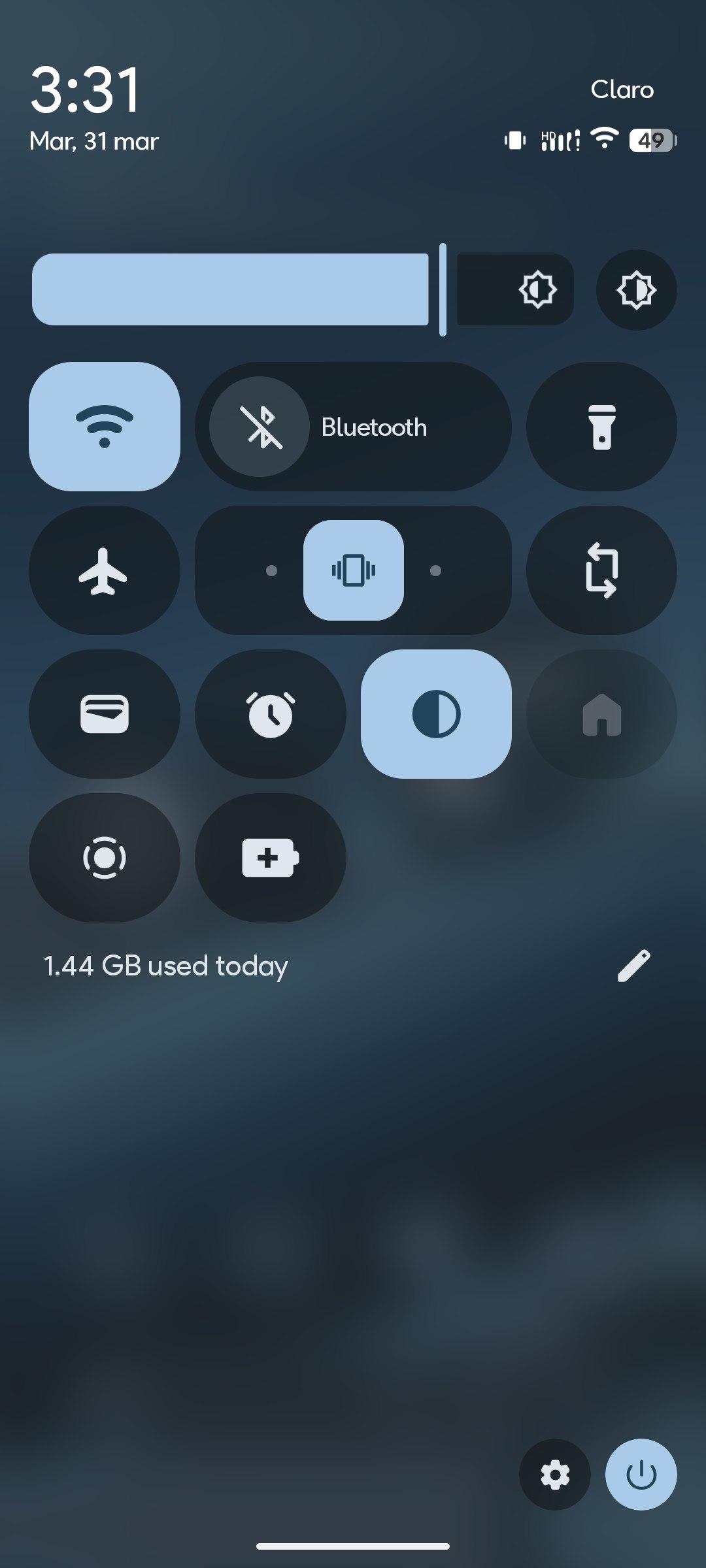Screen dimensions: 706x1568
Task: Toggle the auto-brightness button
Action: point(636,289)
